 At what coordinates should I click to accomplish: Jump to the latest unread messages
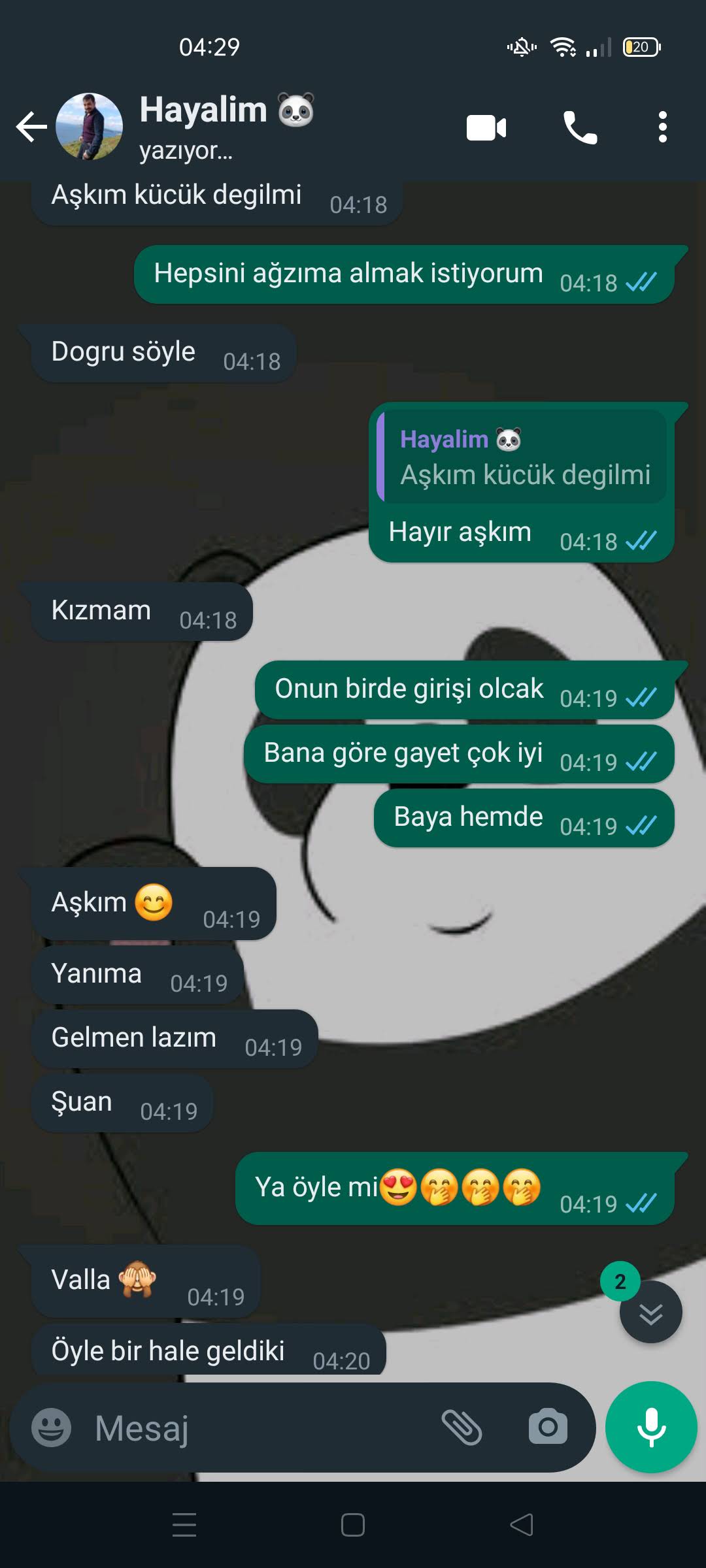(x=650, y=1312)
